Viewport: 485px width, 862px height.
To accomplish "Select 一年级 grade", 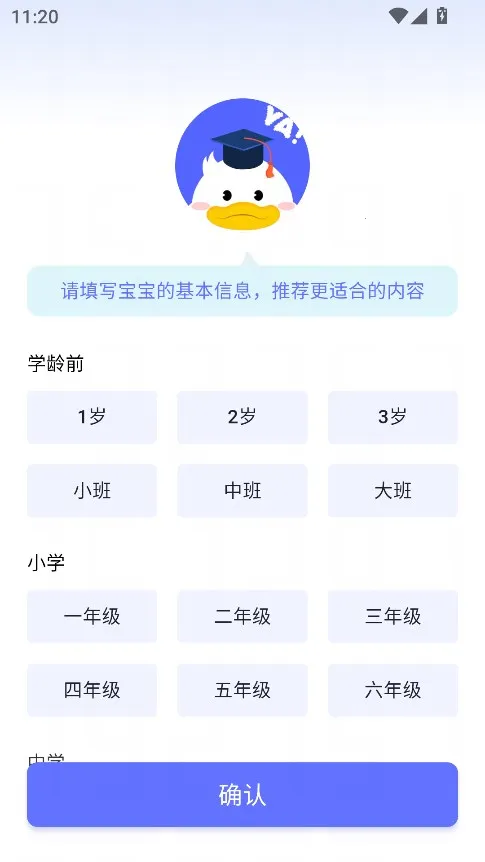I will 92,616.
